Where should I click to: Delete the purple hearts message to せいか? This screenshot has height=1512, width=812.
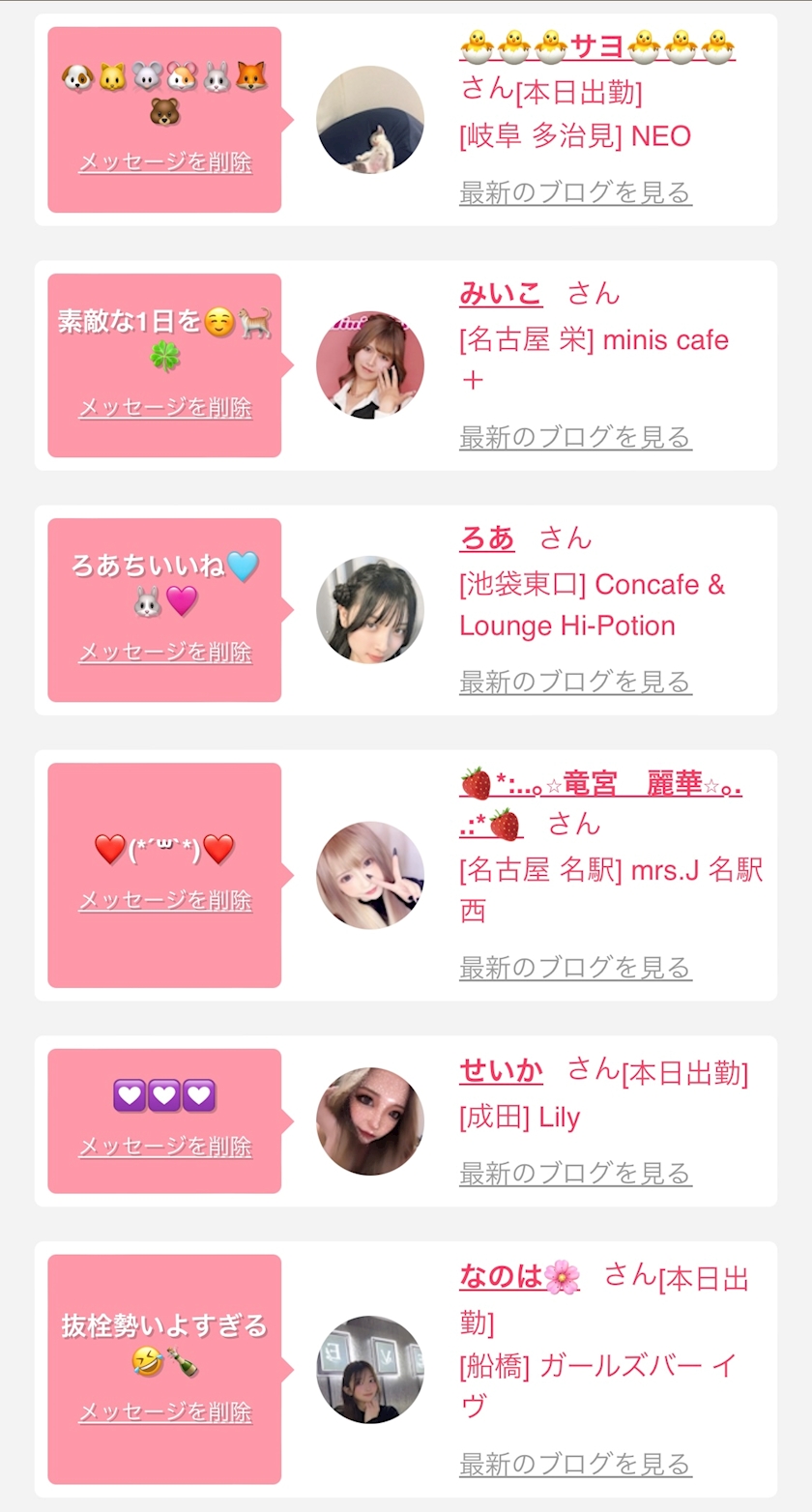click(x=165, y=1147)
